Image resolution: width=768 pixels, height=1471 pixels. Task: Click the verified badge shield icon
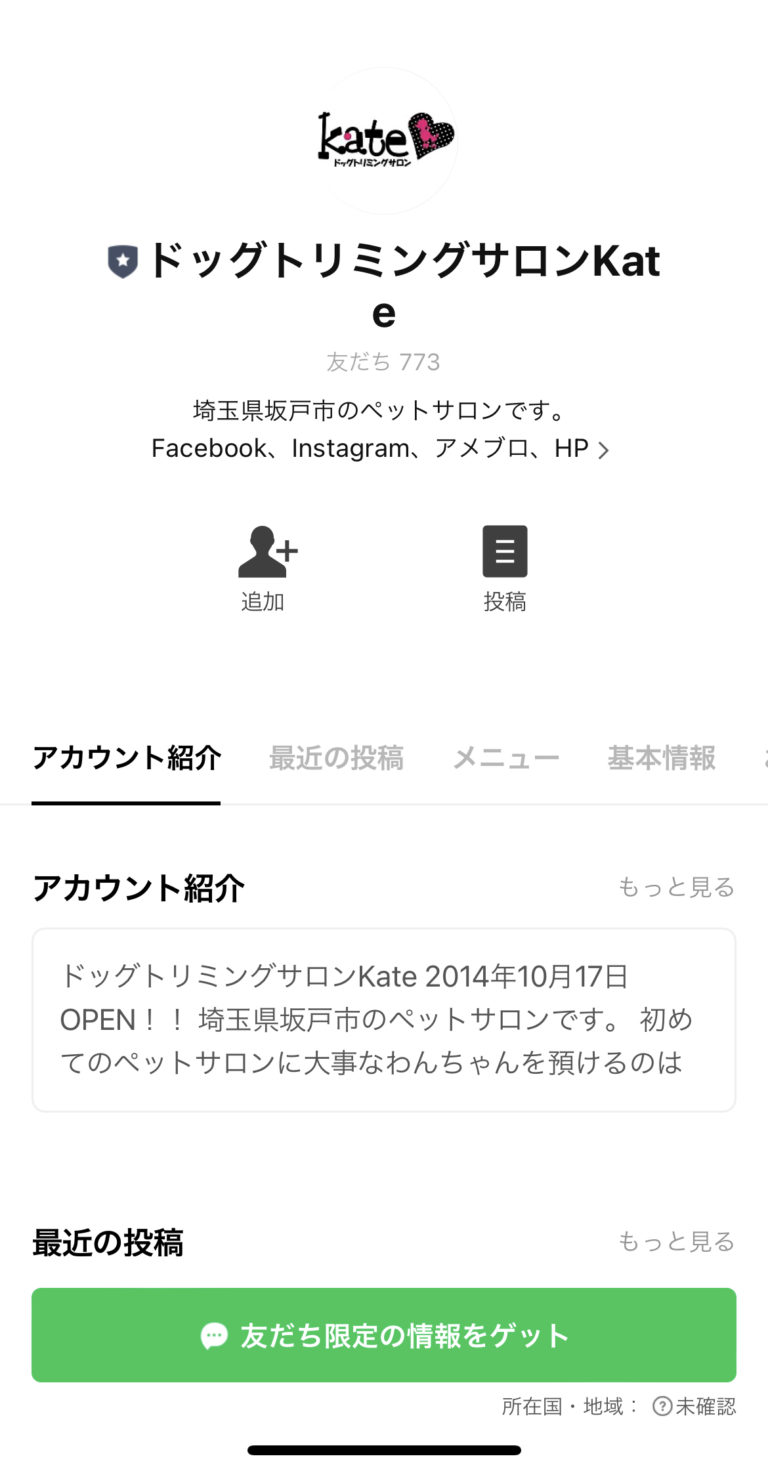pos(122,261)
